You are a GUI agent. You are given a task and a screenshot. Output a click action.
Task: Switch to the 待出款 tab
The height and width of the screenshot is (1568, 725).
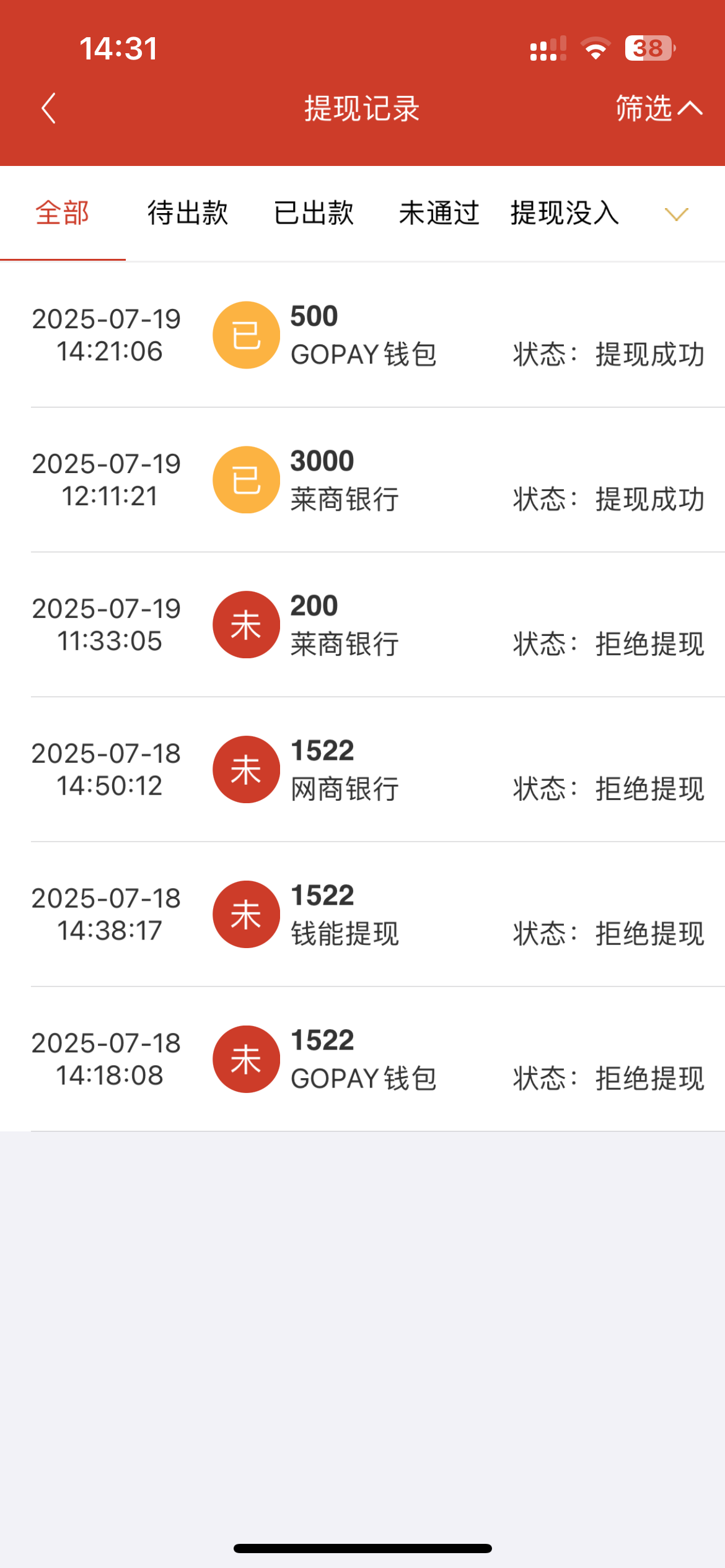coord(188,213)
